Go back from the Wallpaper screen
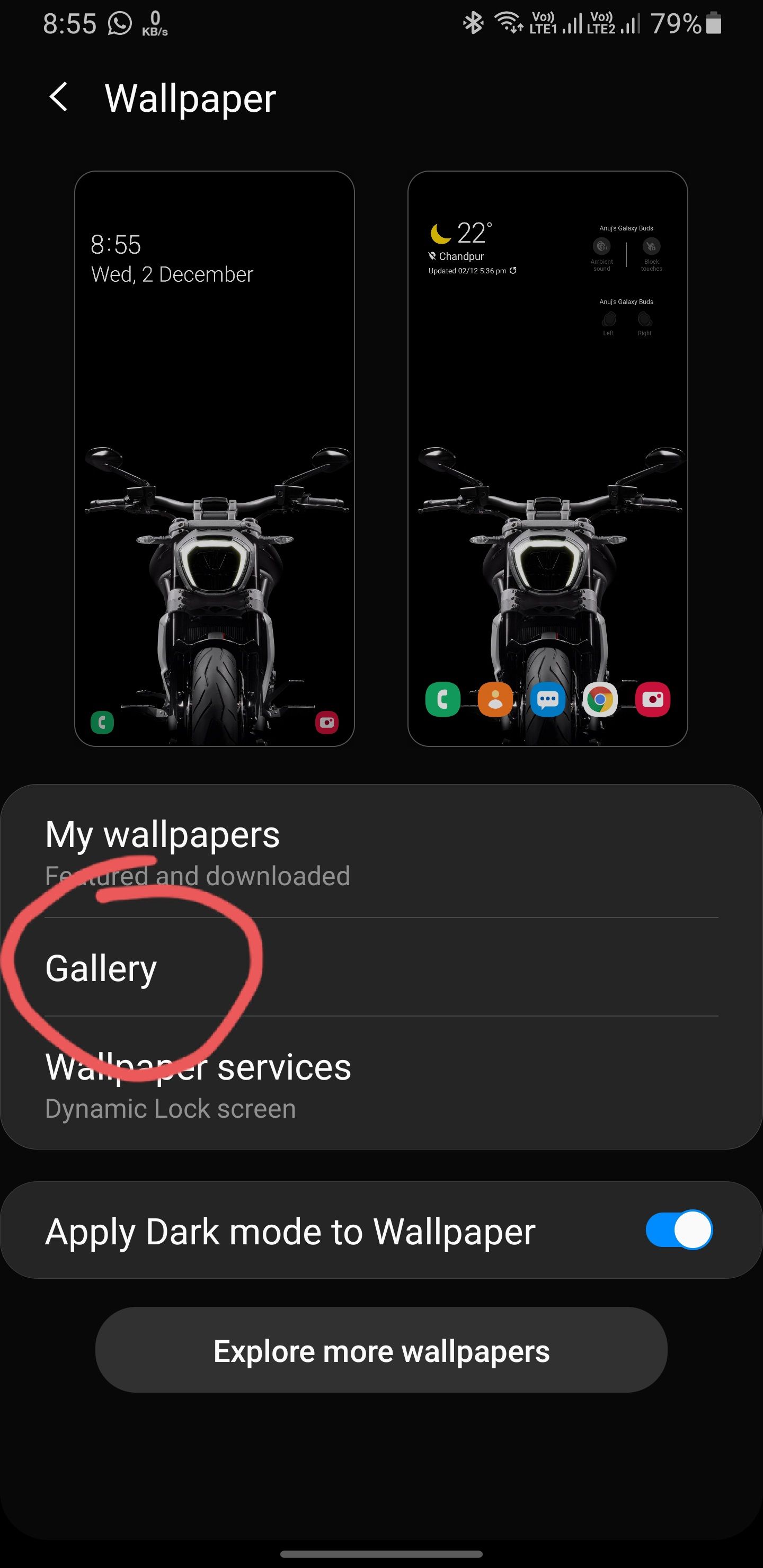This screenshot has width=763, height=1568. pos(58,97)
